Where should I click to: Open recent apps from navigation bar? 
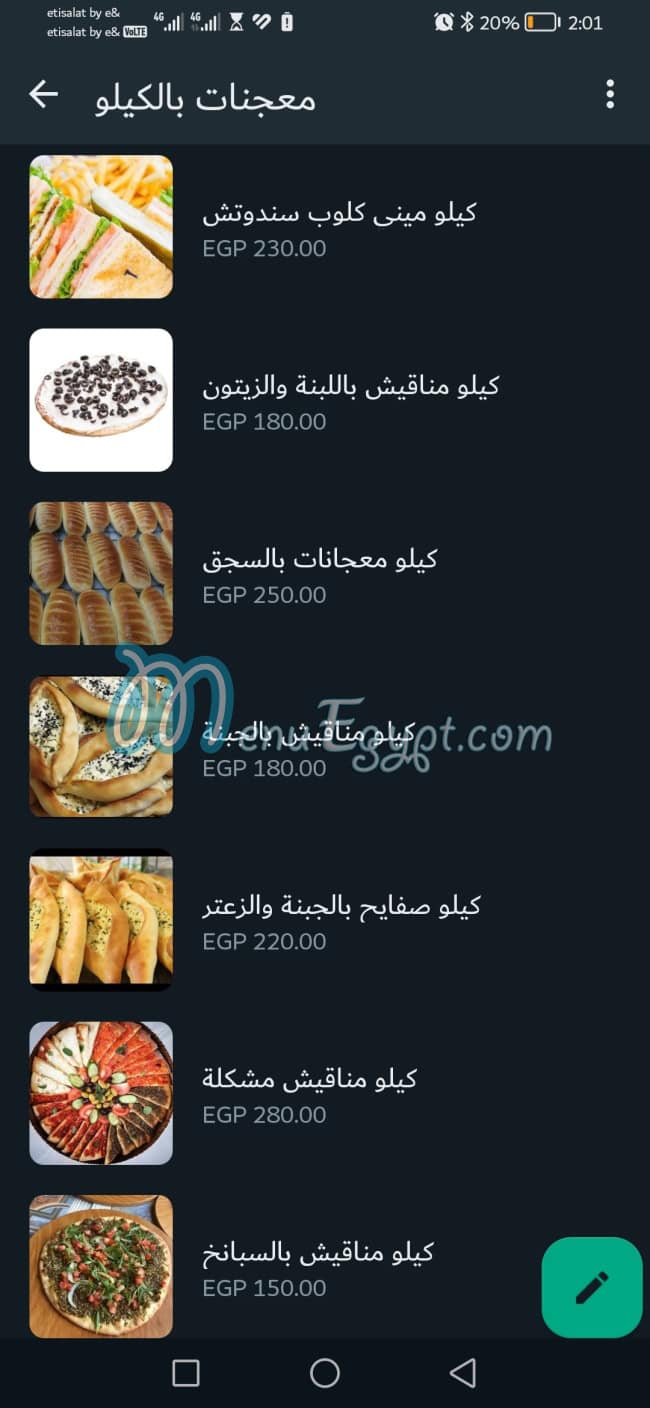186,1373
